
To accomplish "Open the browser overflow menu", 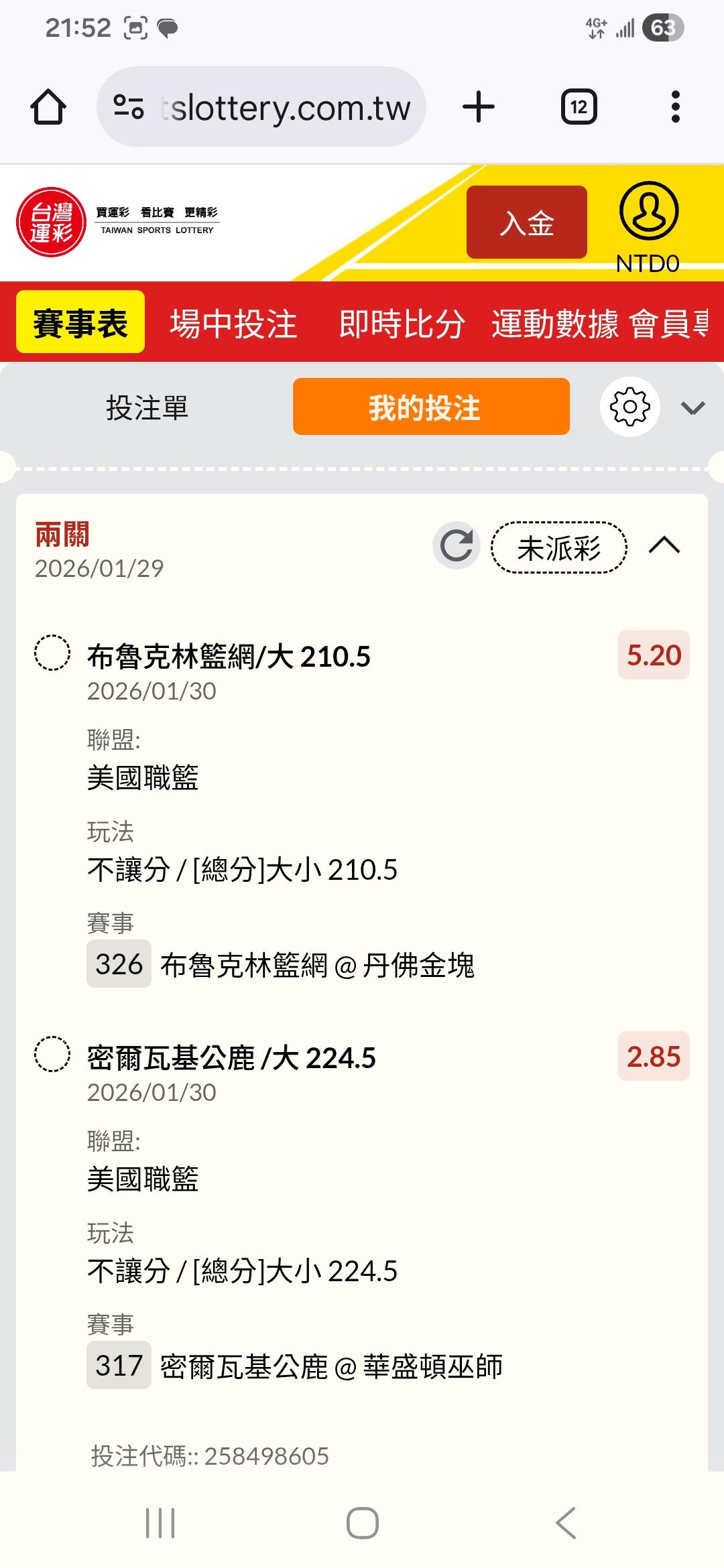I will [675, 107].
